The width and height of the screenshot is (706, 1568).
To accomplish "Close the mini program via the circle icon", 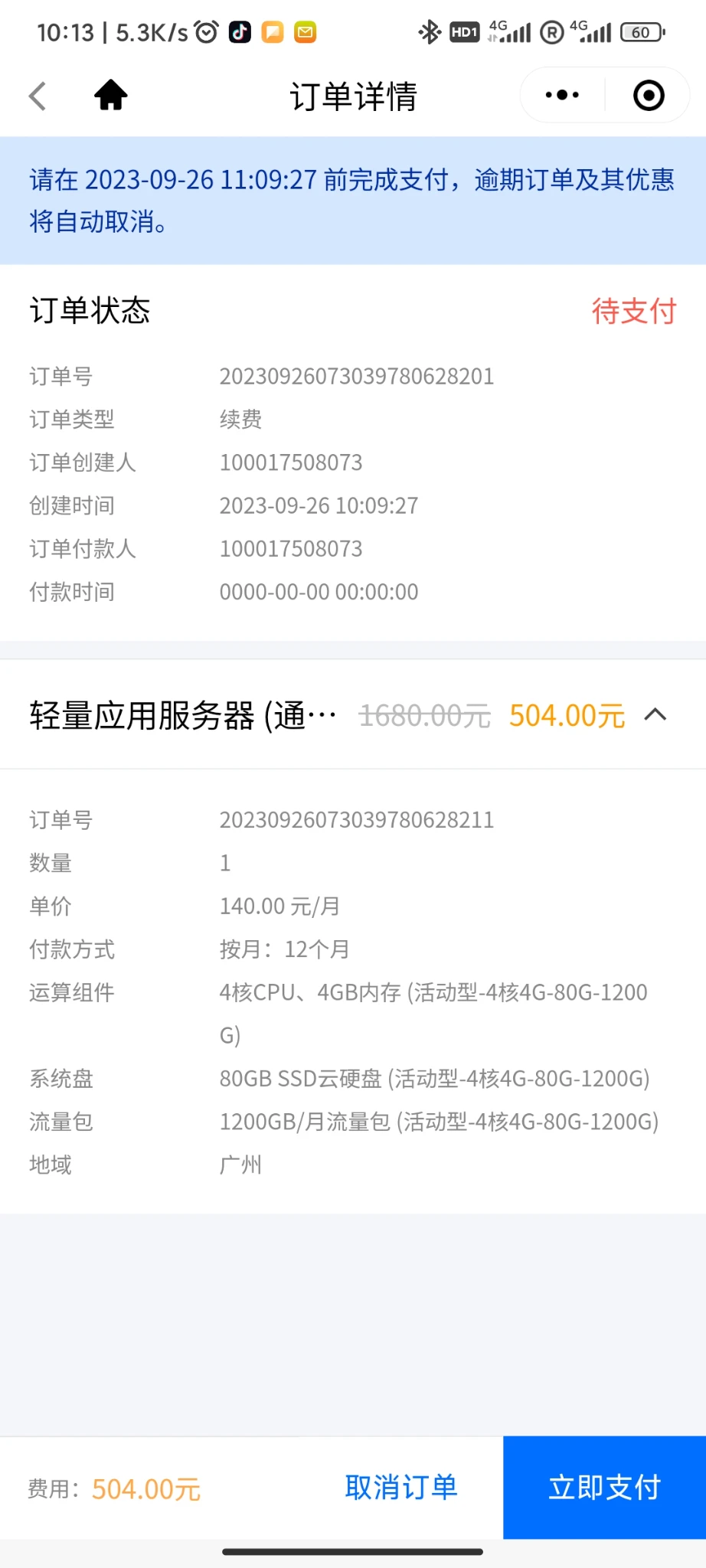I will point(649,96).
